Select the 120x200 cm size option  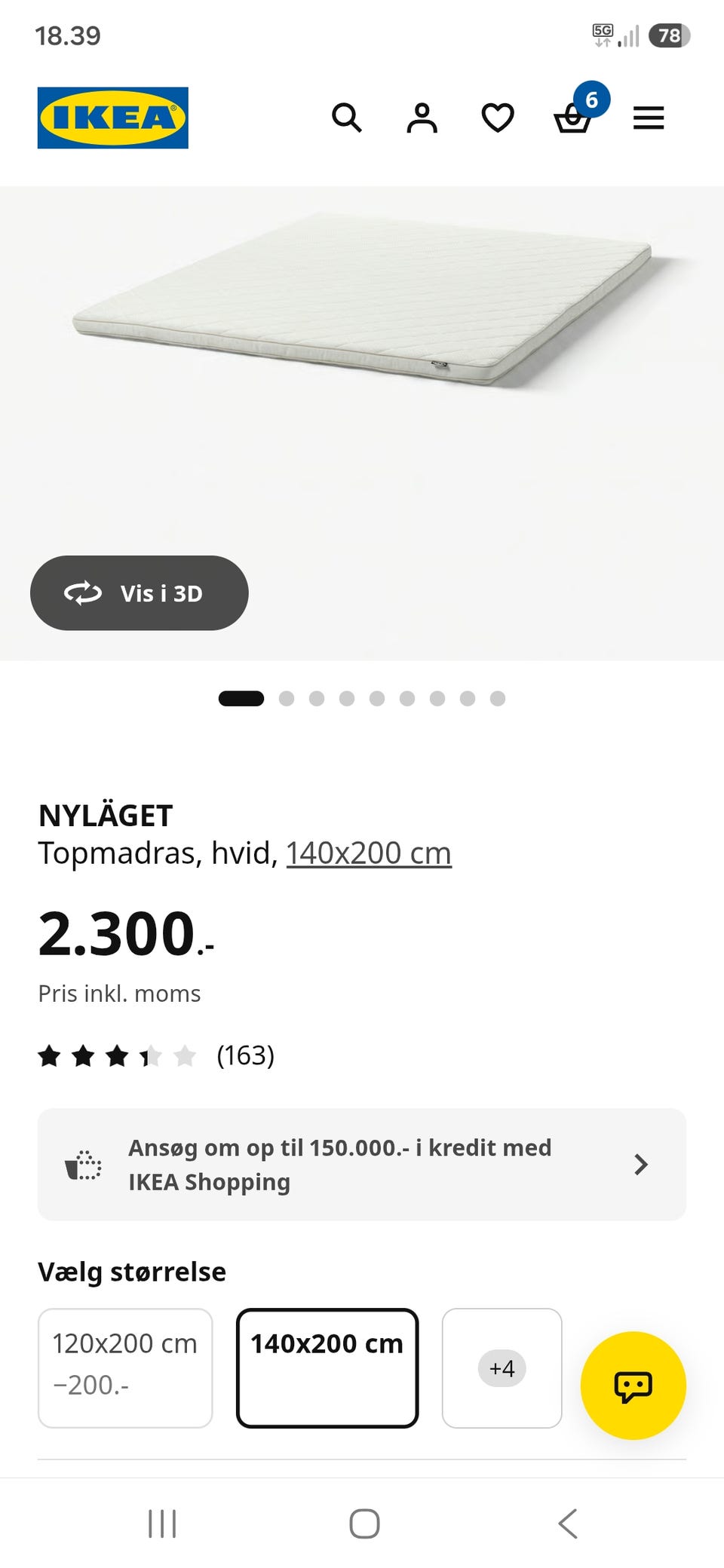tap(125, 1368)
